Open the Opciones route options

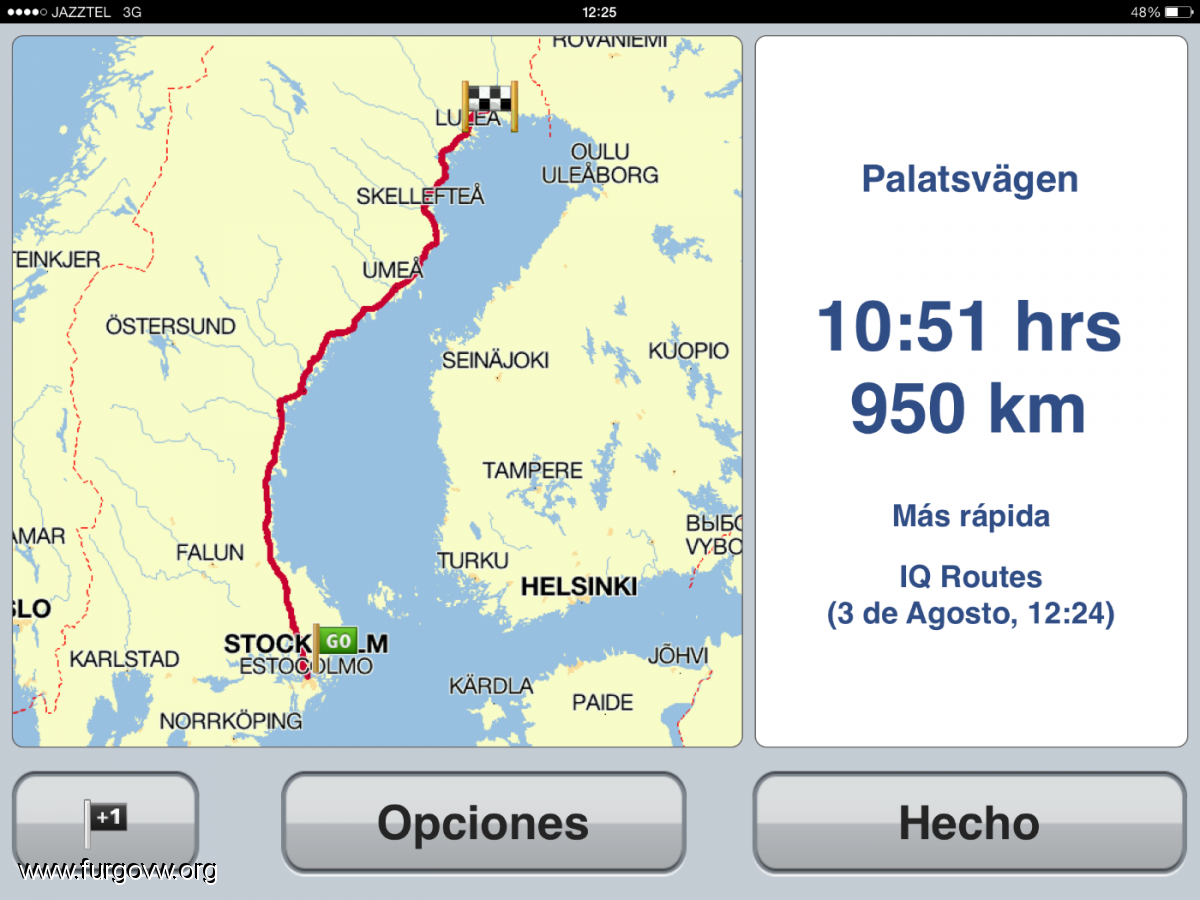pyautogui.click(x=483, y=822)
